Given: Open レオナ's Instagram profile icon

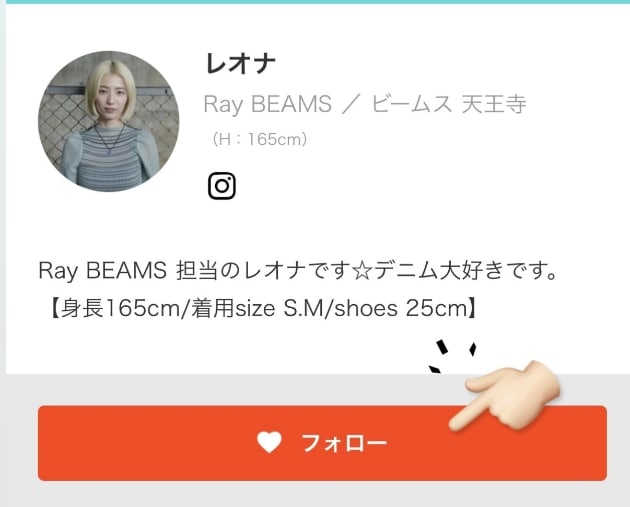Looking at the screenshot, I should click(222, 186).
